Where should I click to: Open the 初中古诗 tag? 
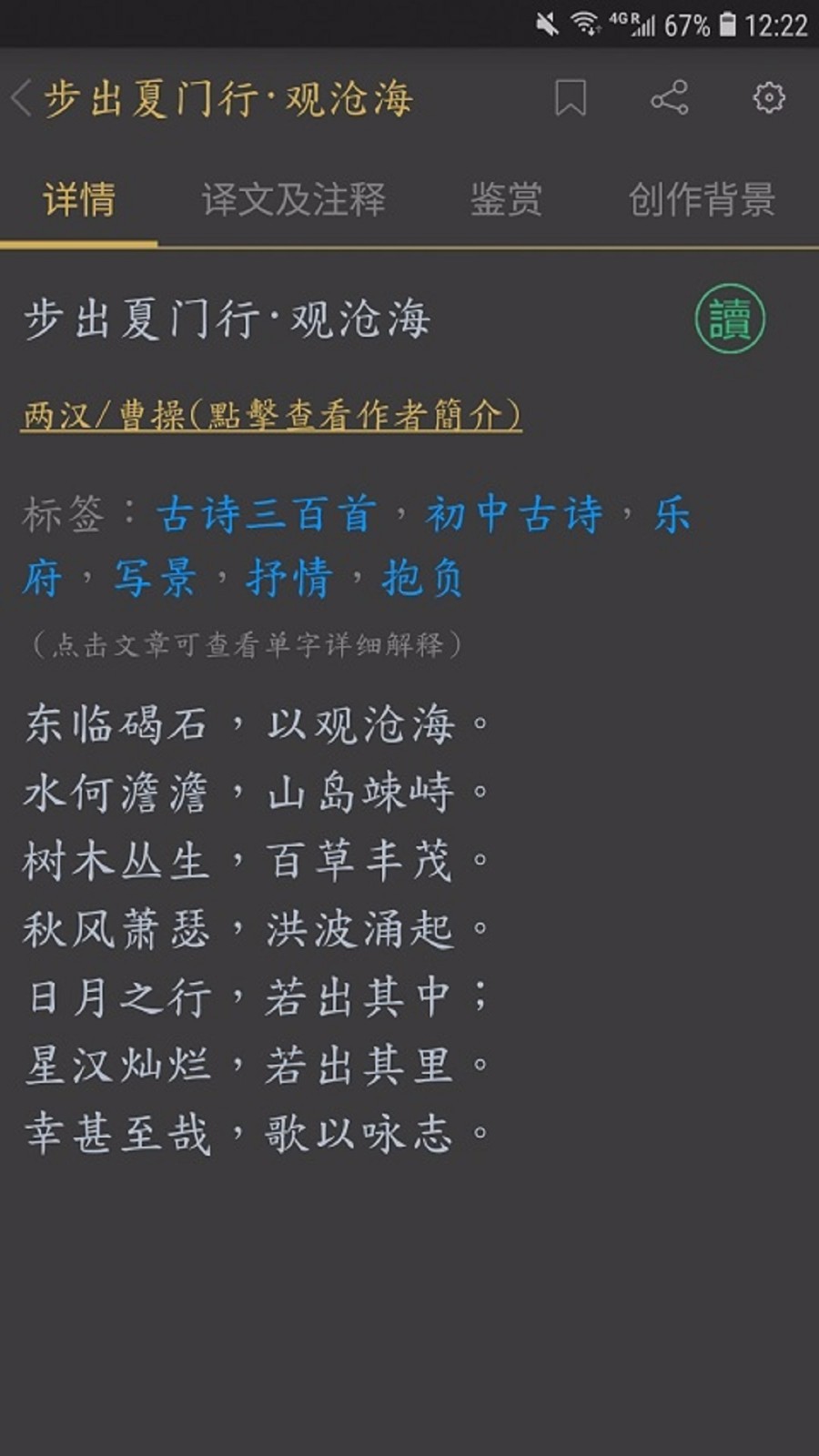click(514, 514)
